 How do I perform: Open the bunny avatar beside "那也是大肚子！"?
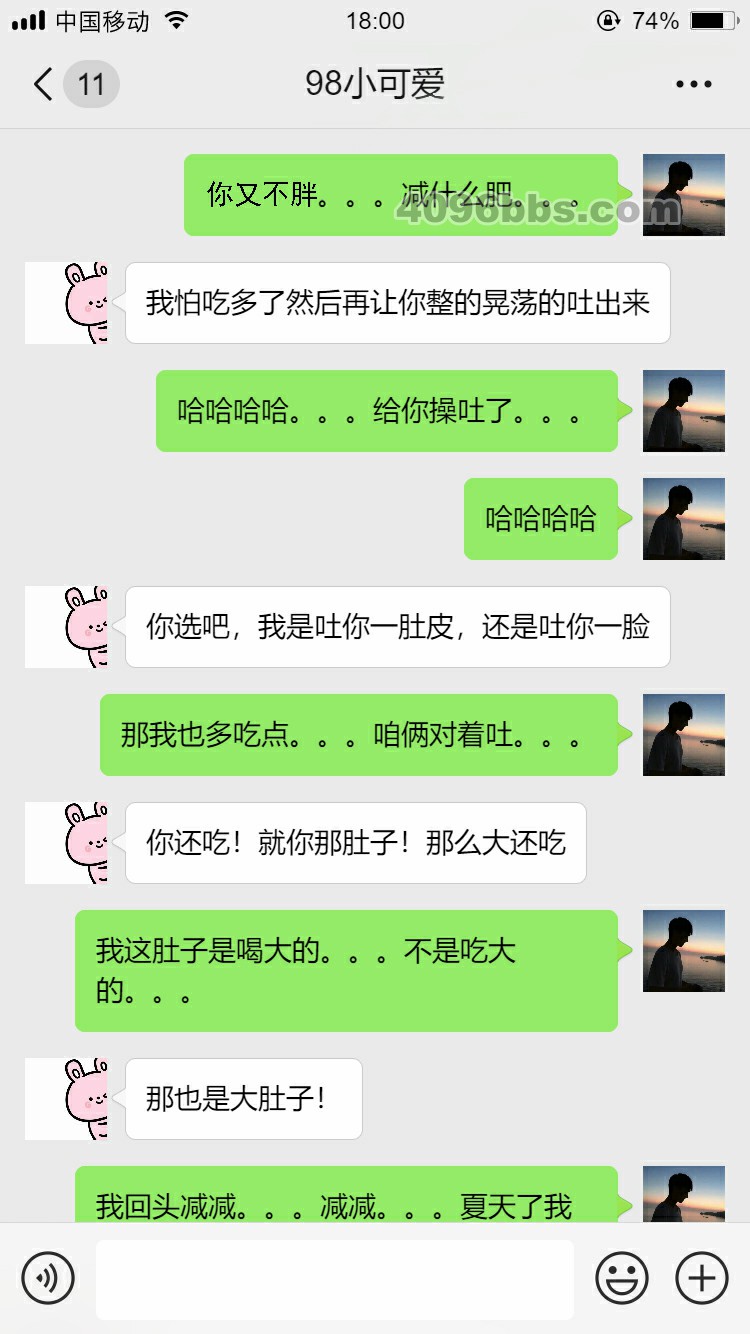67,1099
